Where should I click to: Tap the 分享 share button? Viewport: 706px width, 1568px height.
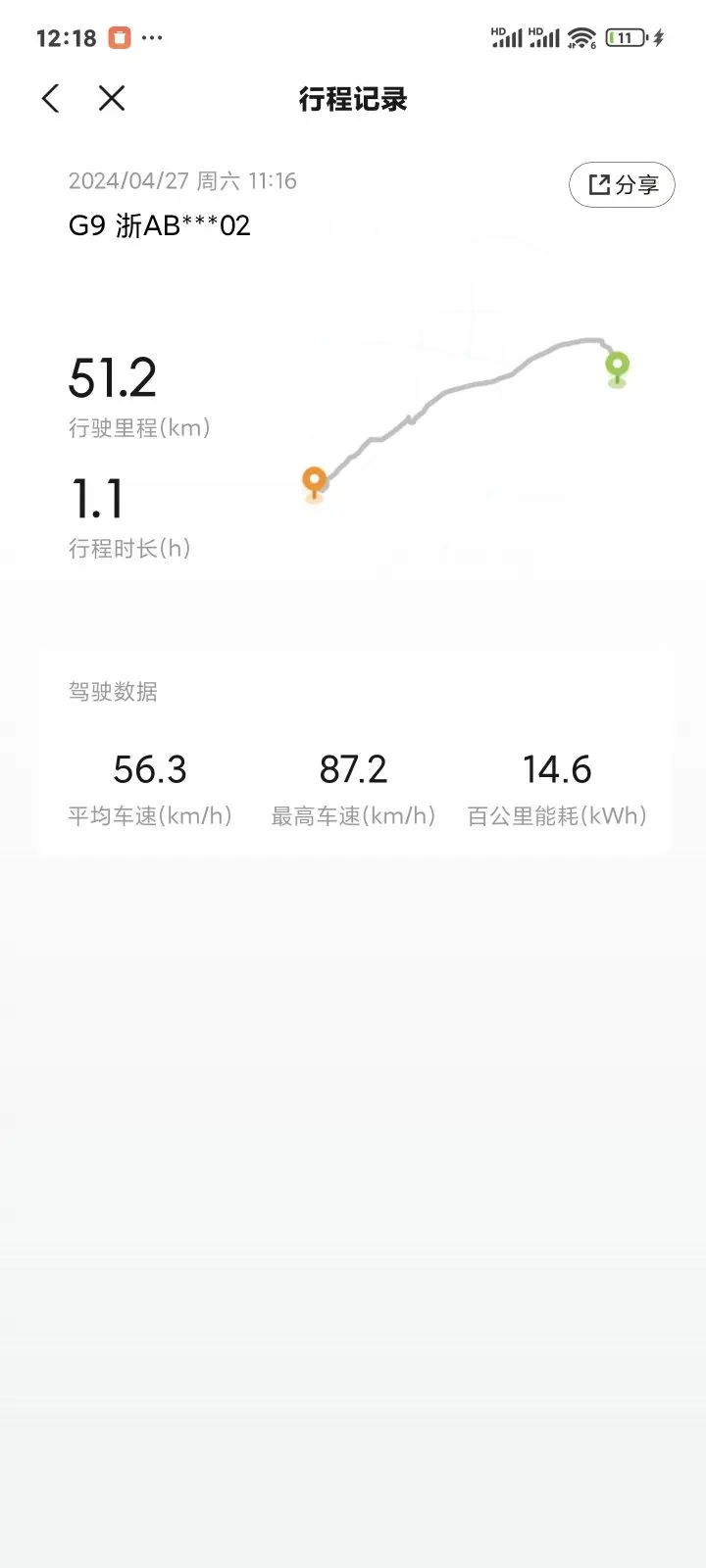click(x=622, y=184)
